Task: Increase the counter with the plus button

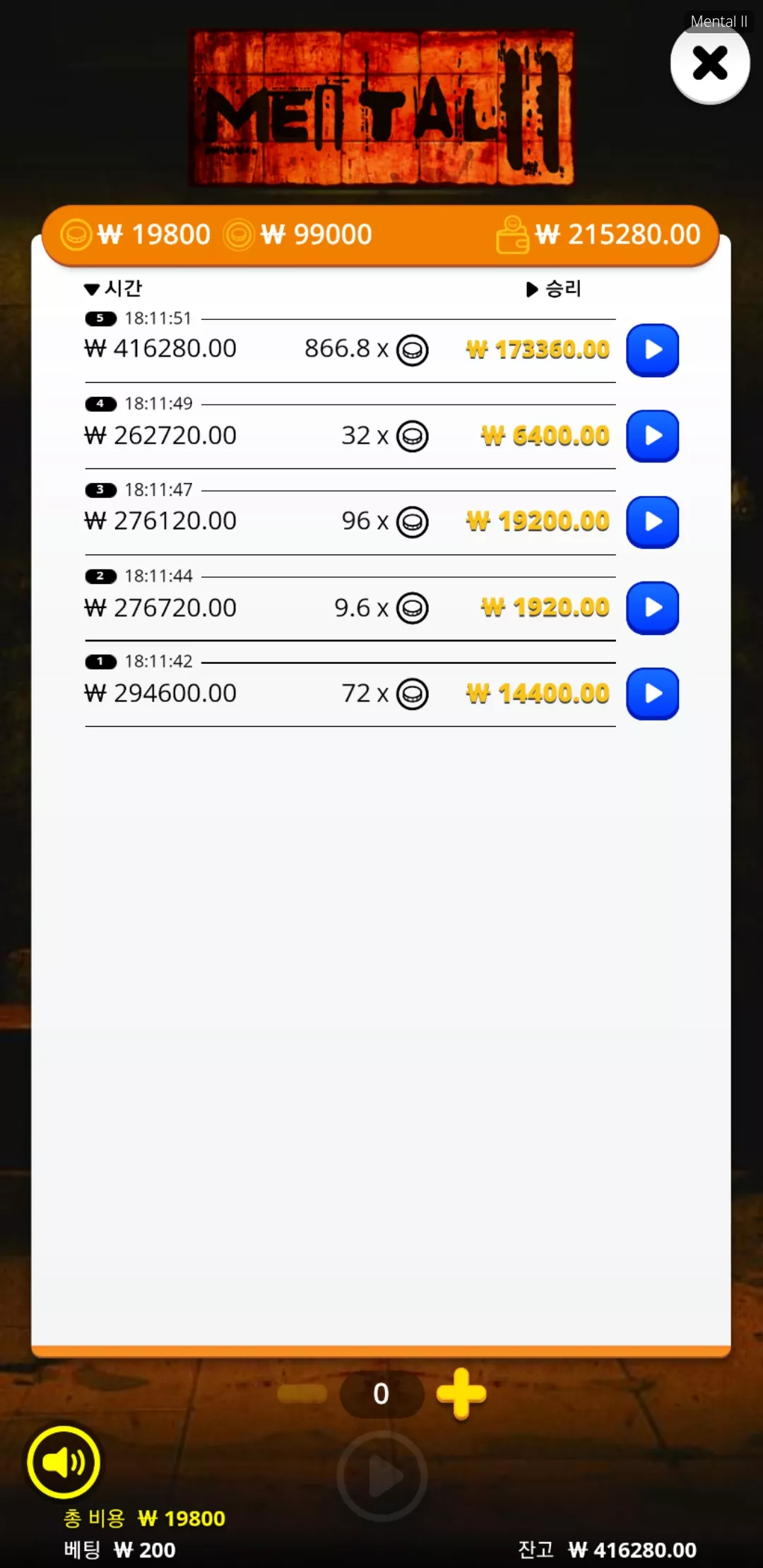Action: point(461,1394)
